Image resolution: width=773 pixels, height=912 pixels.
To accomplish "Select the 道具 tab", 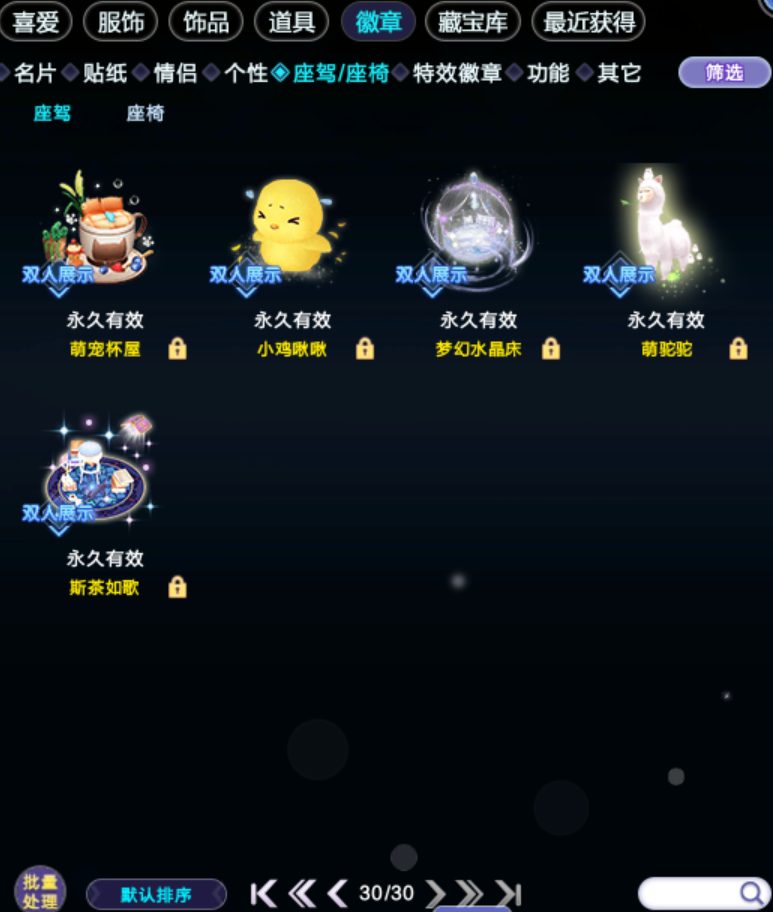I will 291,22.
